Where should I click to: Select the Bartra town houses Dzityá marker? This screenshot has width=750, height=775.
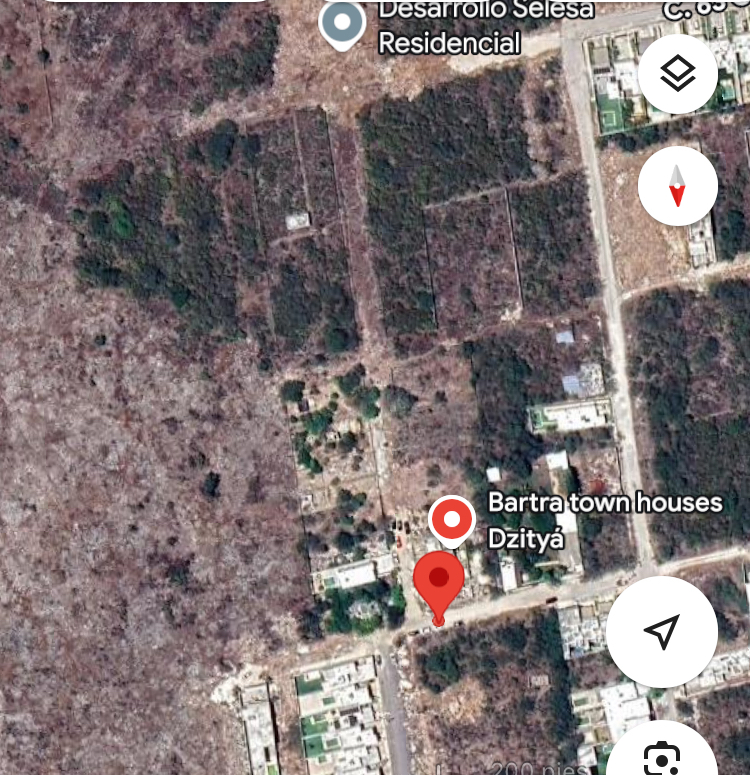[x=451, y=520]
